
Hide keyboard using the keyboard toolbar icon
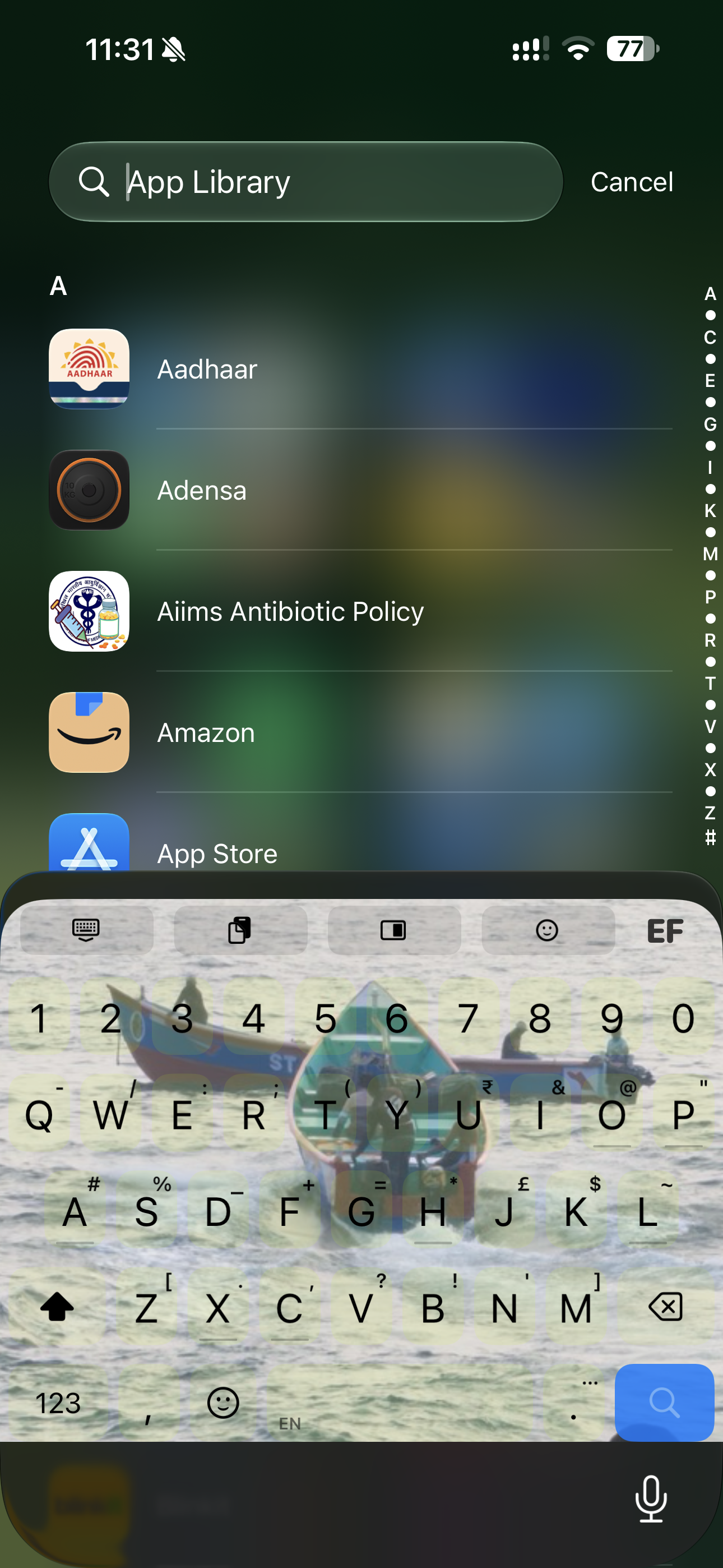(x=86, y=930)
